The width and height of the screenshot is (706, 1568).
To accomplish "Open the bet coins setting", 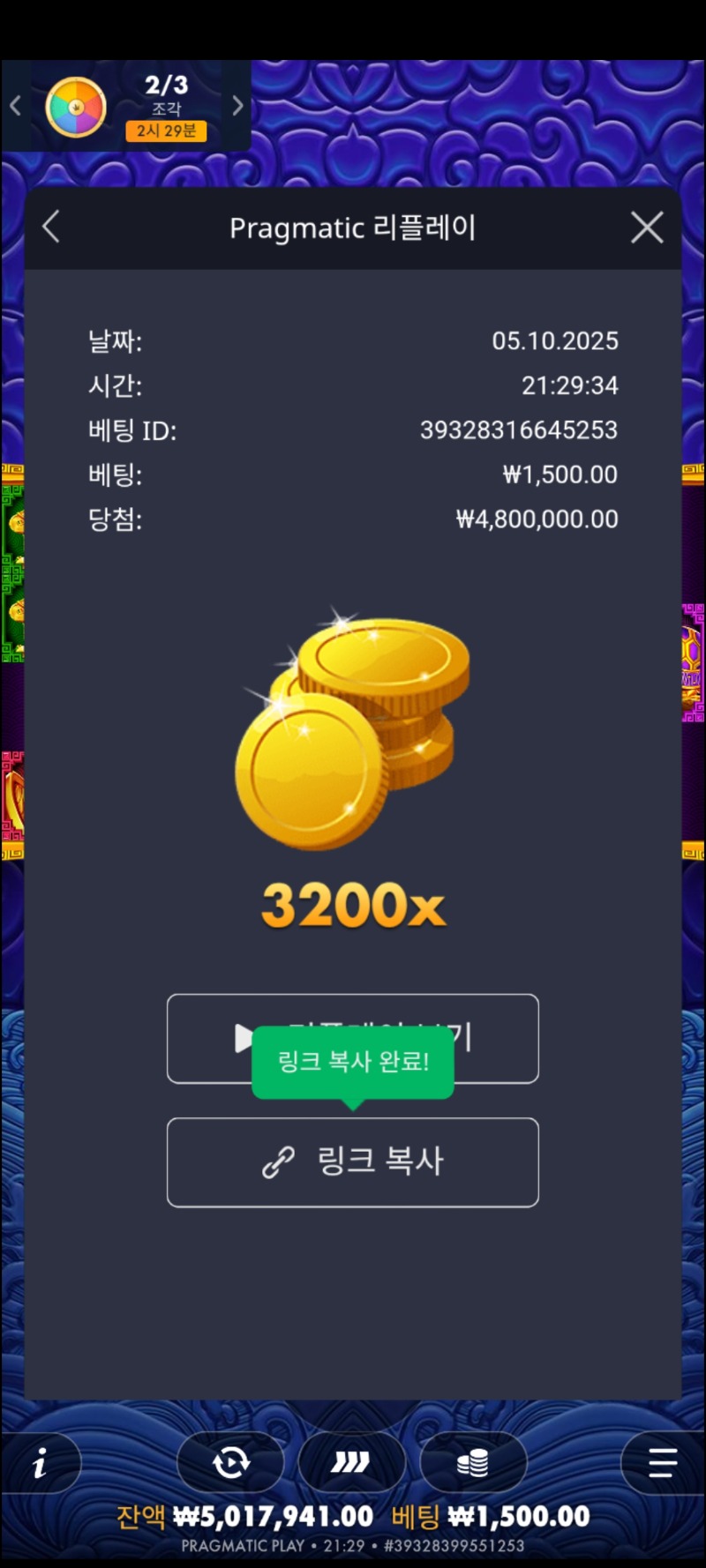I will 473,1464.
